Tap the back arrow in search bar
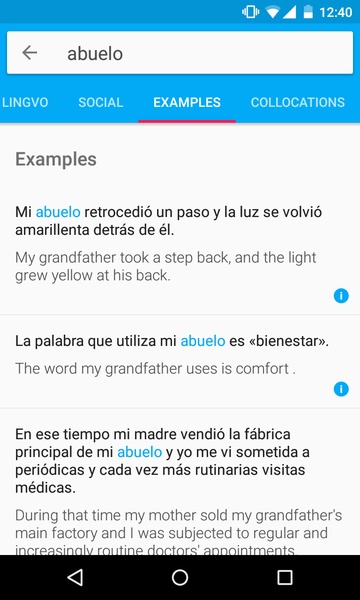Image resolution: width=360 pixels, height=600 pixels. (29, 53)
